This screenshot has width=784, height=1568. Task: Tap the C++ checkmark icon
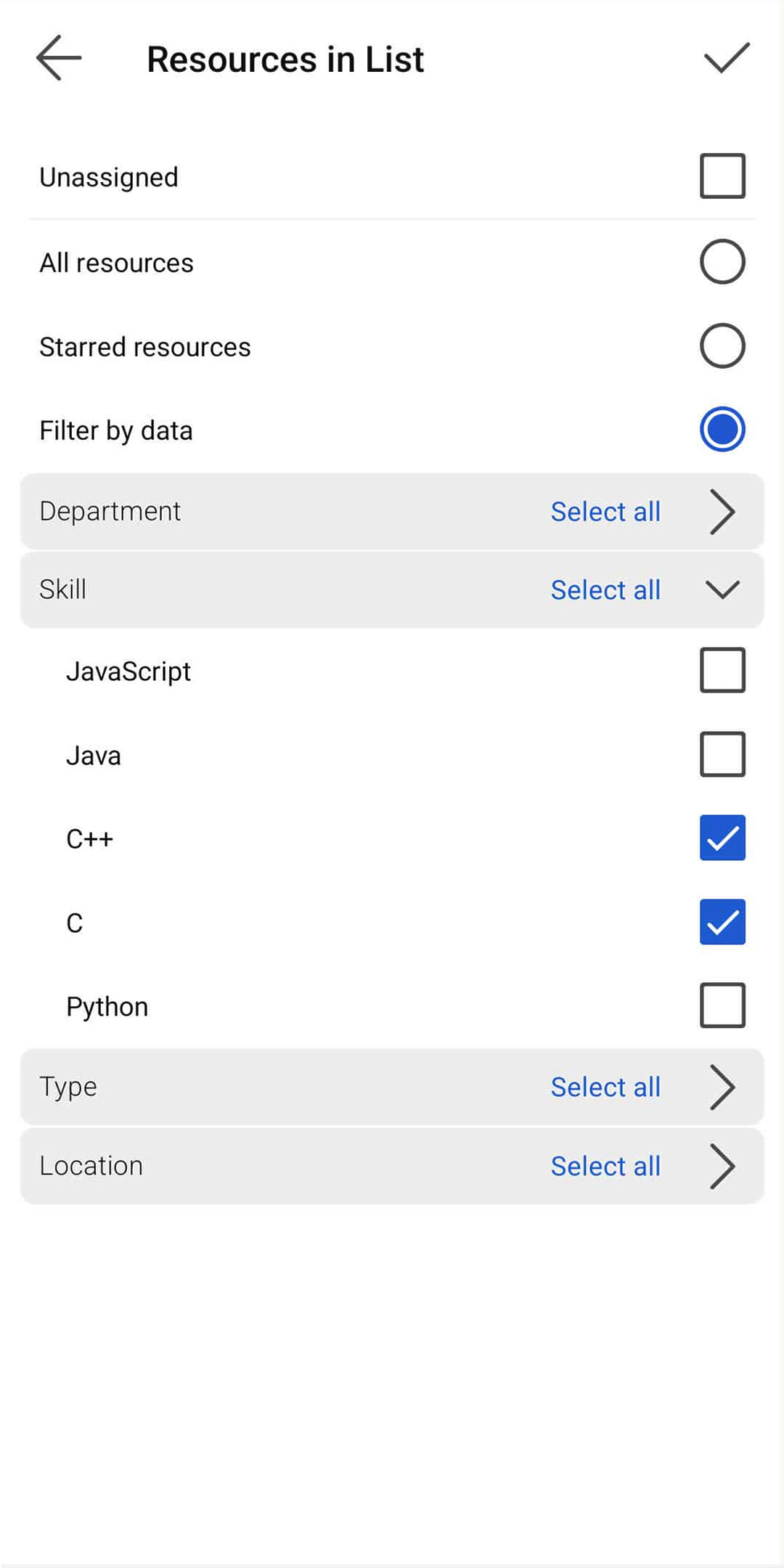click(722, 838)
